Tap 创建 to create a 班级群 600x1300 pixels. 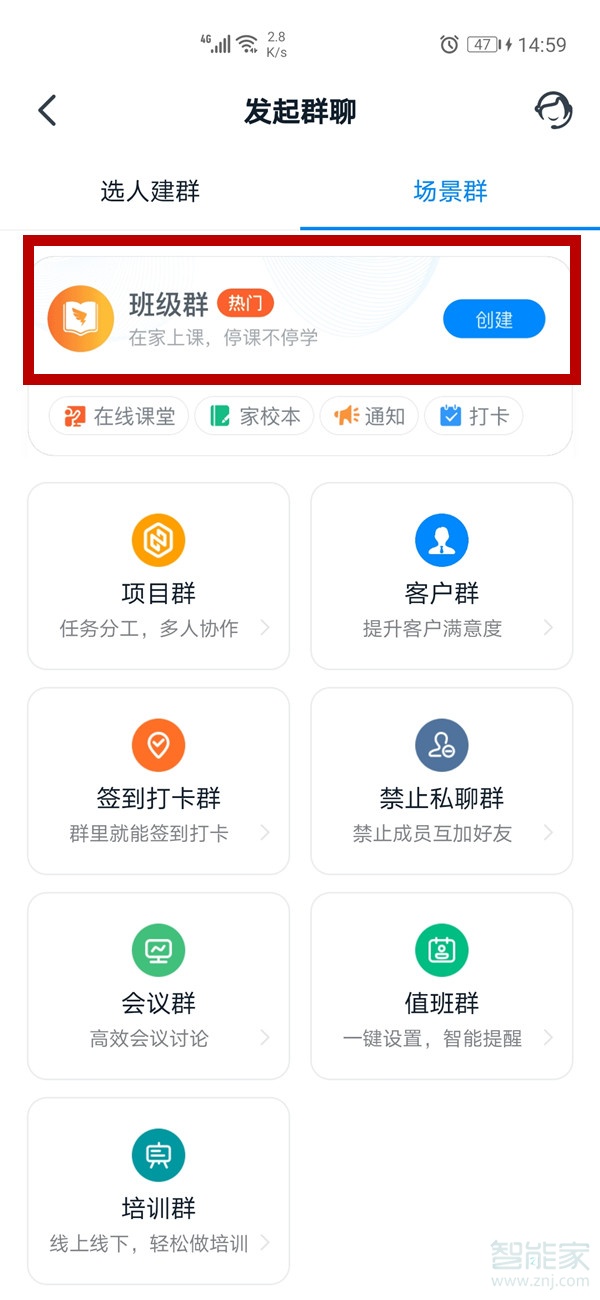click(494, 320)
